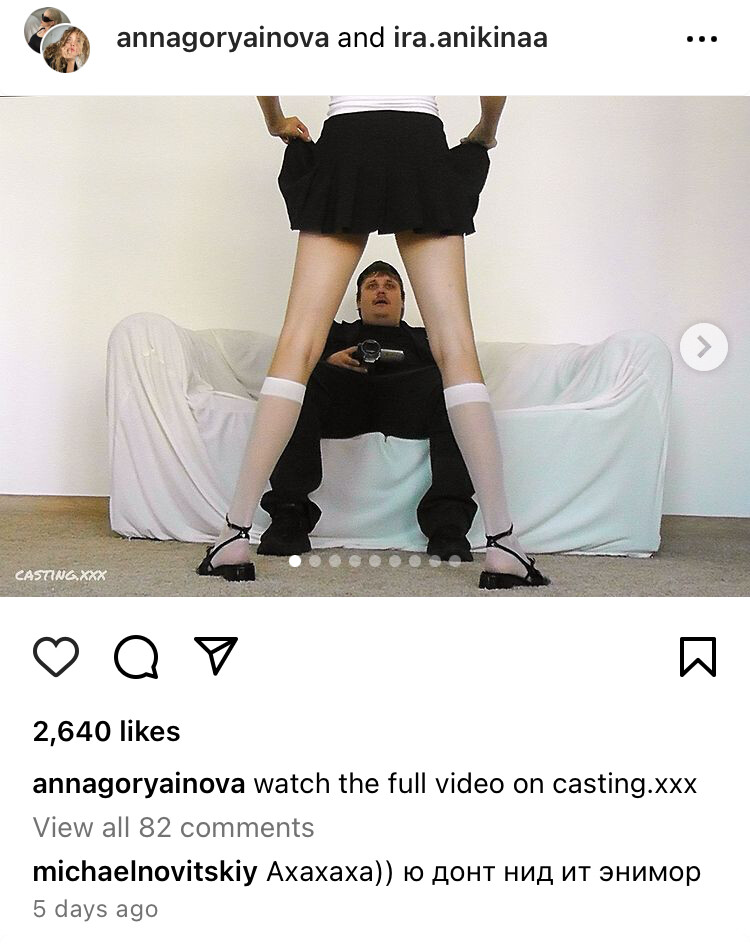
Task: Like this post with the heart icon
Action: point(56,657)
